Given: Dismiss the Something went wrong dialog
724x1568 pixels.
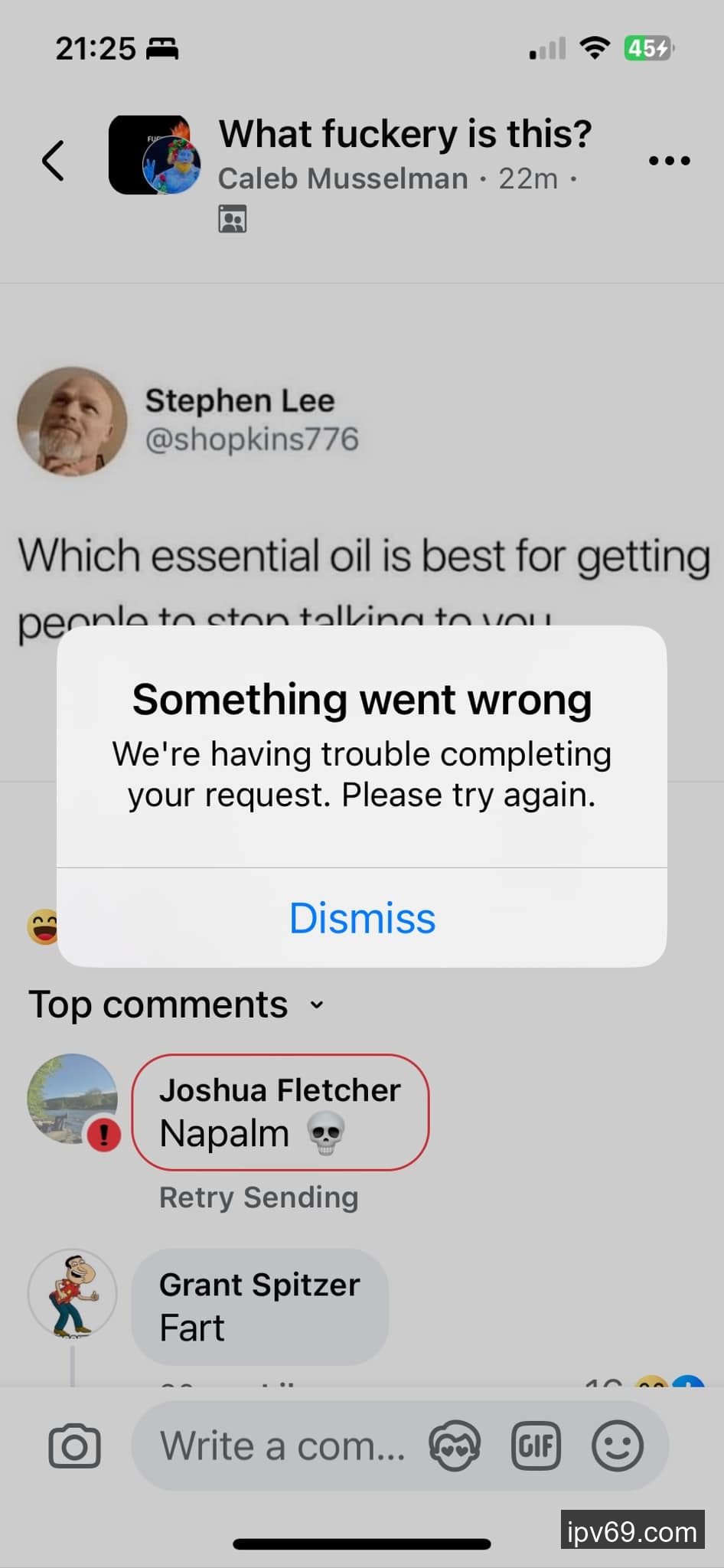Looking at the screenshot, I should 362,918.
